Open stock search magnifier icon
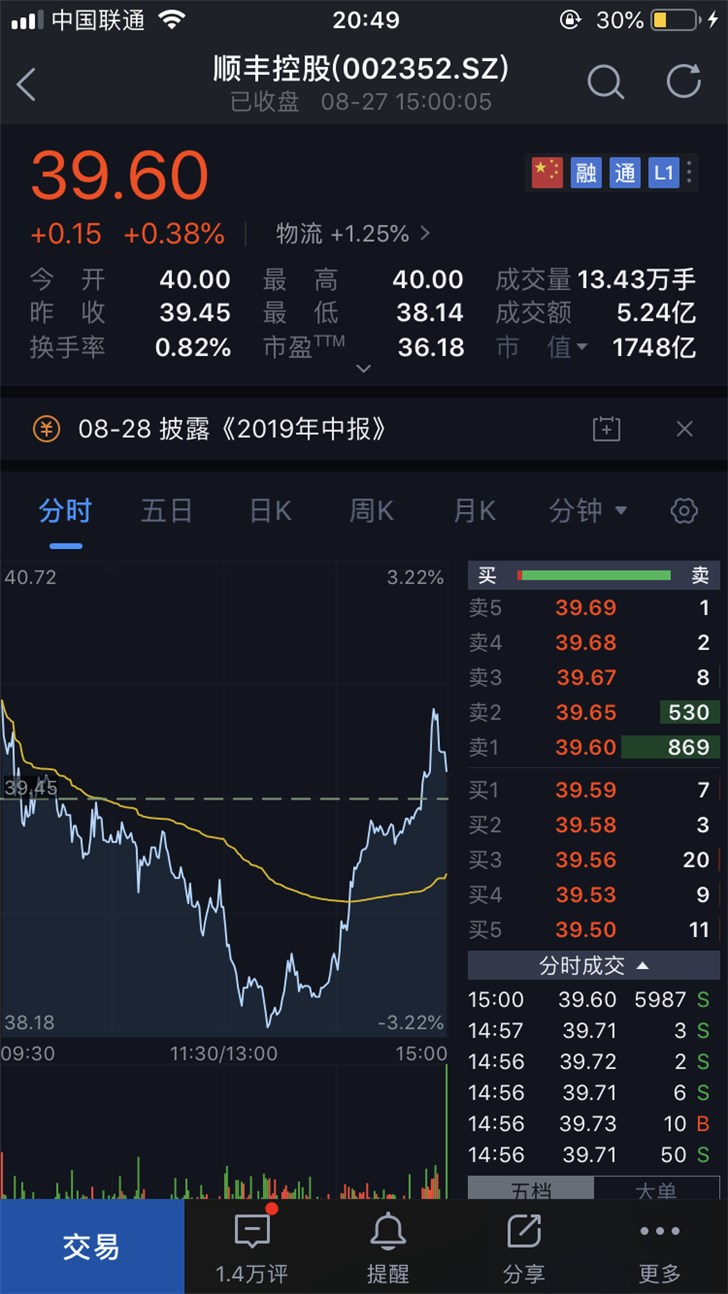Image resolution: width=728 pixels, height=1294 pixels. pos(605,83)
